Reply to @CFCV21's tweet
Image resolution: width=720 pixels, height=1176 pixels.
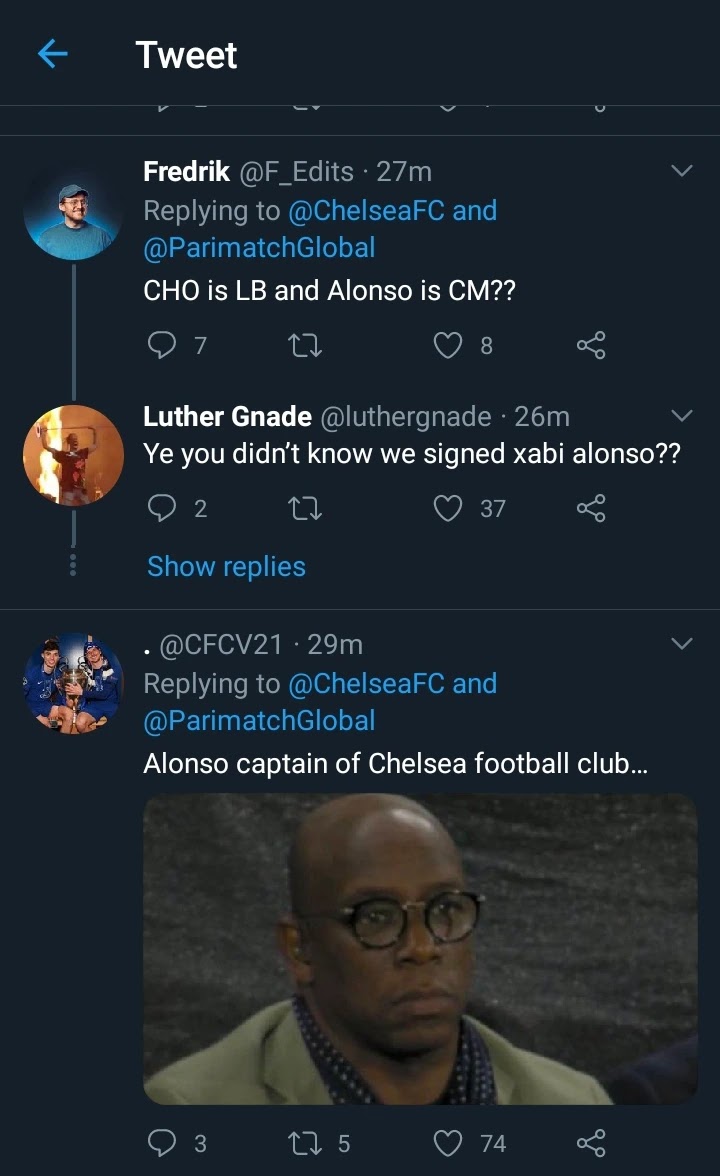[x=161, y=1143]
